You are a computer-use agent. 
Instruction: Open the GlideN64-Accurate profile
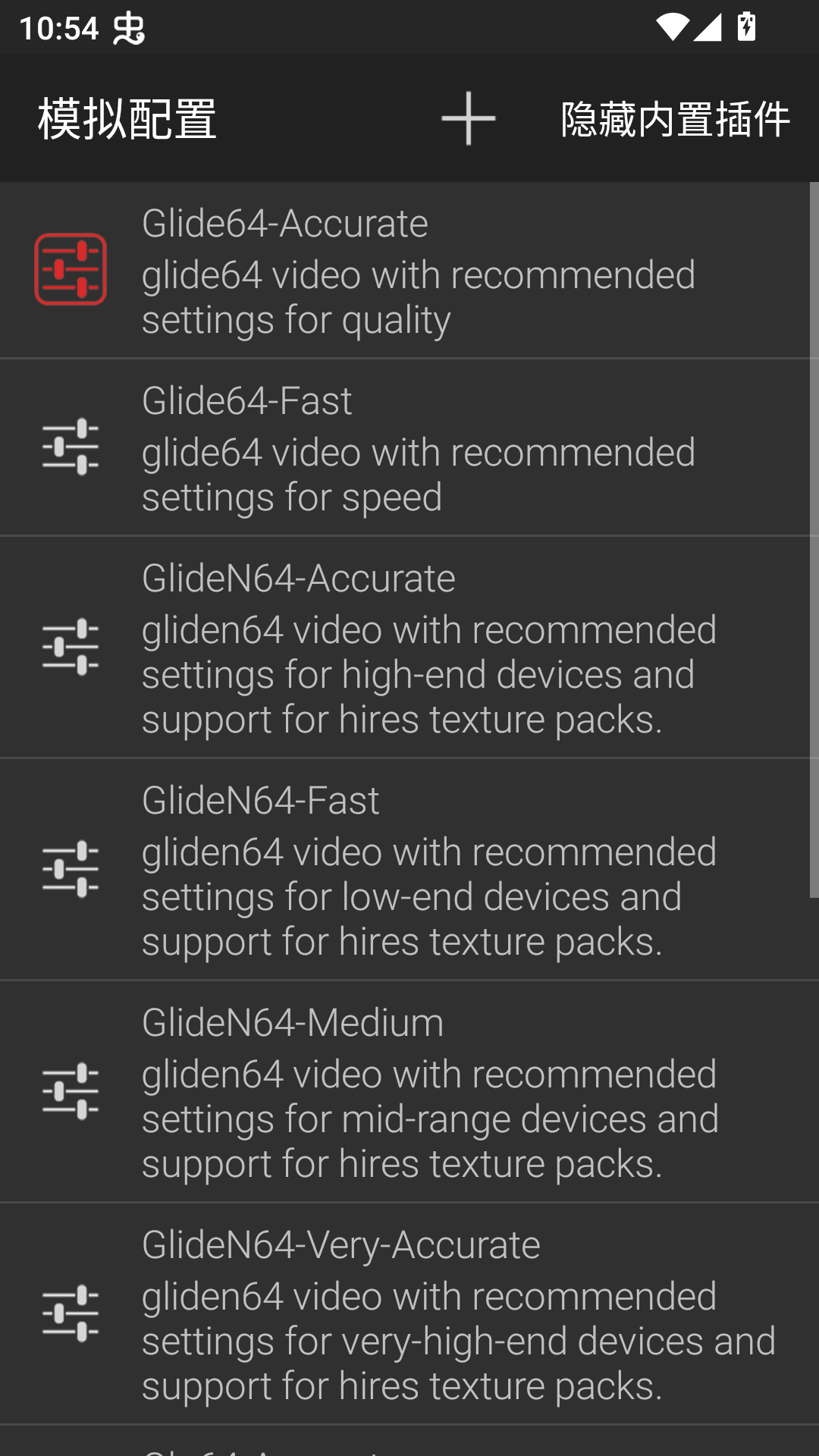click(409, 647)
